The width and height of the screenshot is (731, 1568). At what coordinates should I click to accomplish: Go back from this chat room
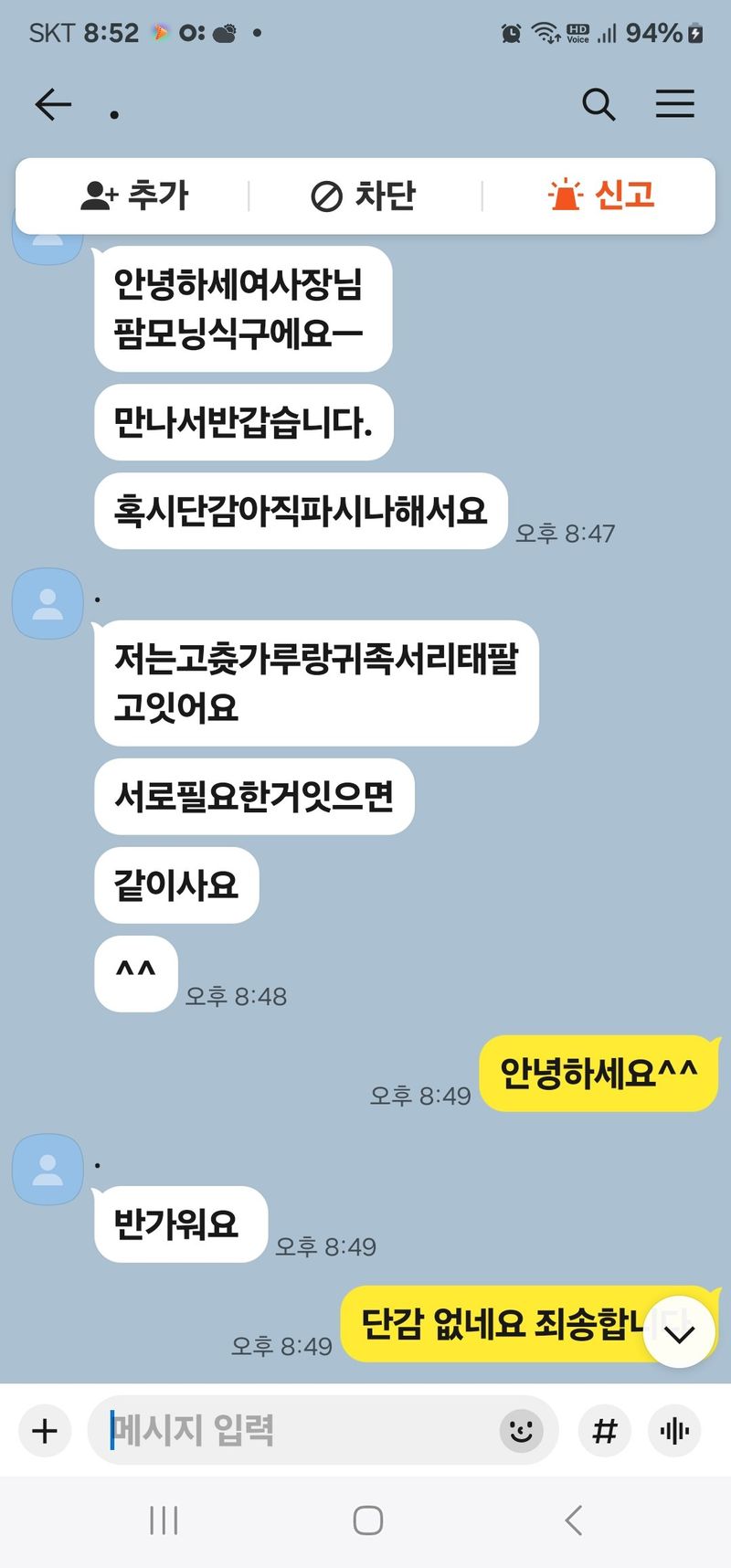tap(52, 105)
